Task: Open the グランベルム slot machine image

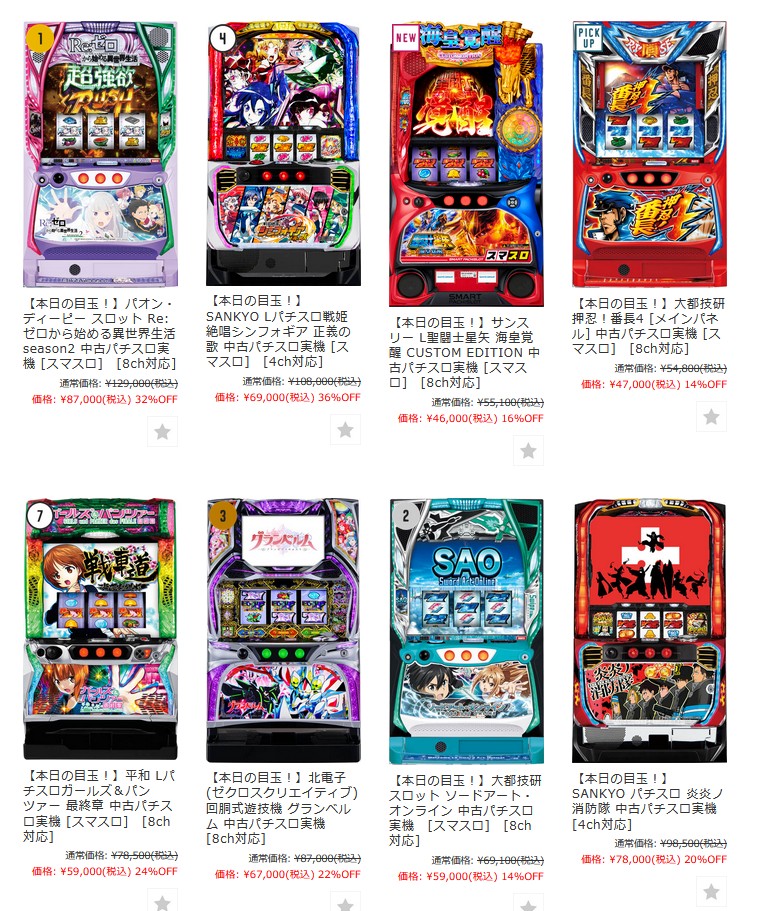Action: click(283, 630)
